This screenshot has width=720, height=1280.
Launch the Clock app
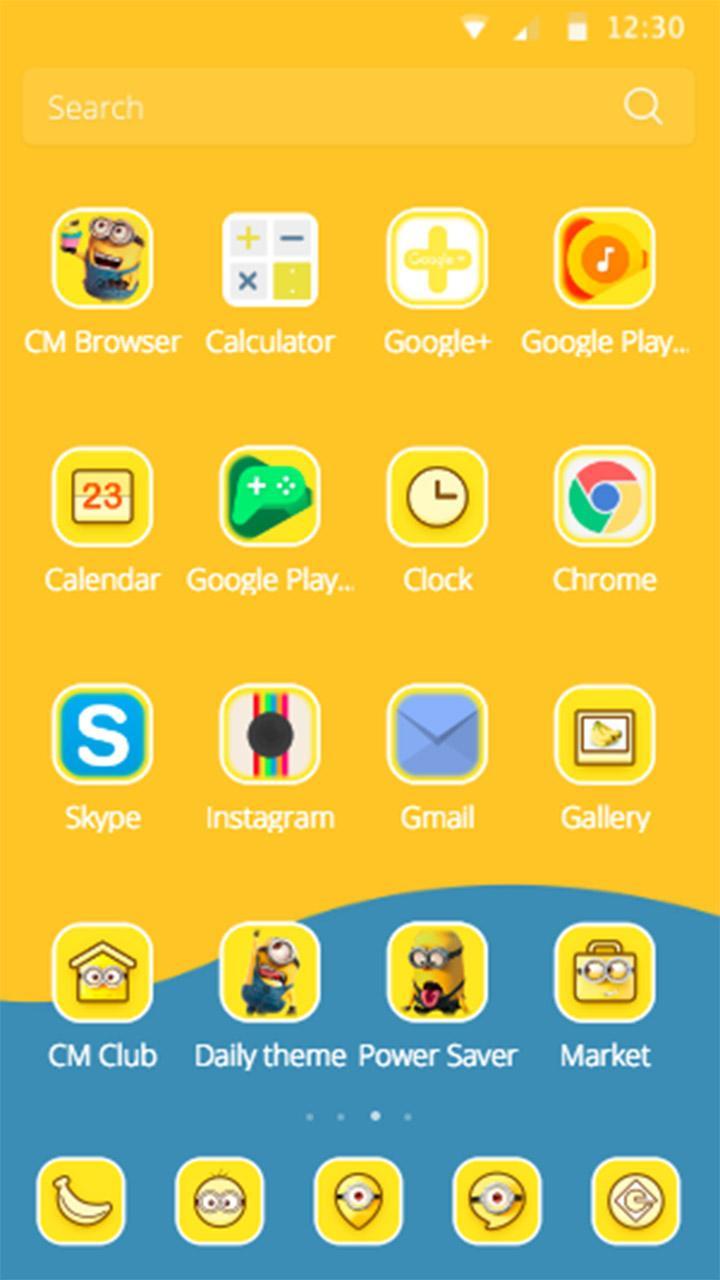437,497
